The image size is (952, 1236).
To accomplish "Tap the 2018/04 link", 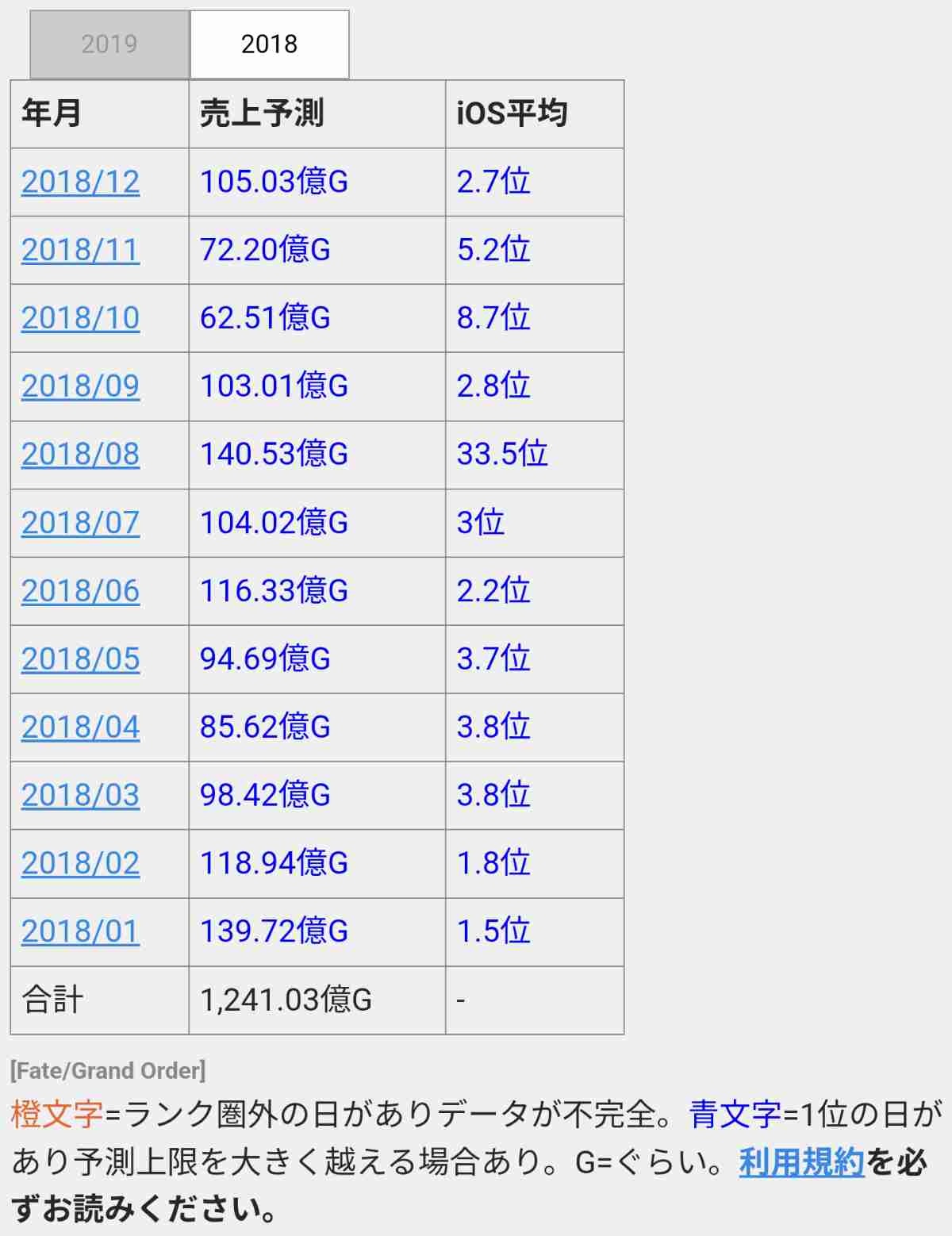I will coord(80,727).
